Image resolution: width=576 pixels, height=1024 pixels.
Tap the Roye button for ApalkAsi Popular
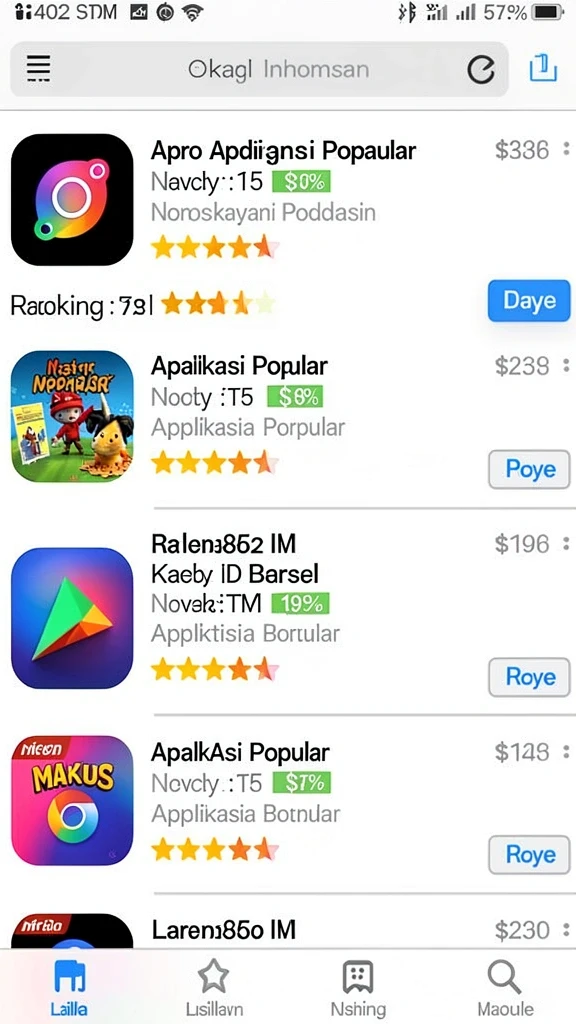click(529, 855)
